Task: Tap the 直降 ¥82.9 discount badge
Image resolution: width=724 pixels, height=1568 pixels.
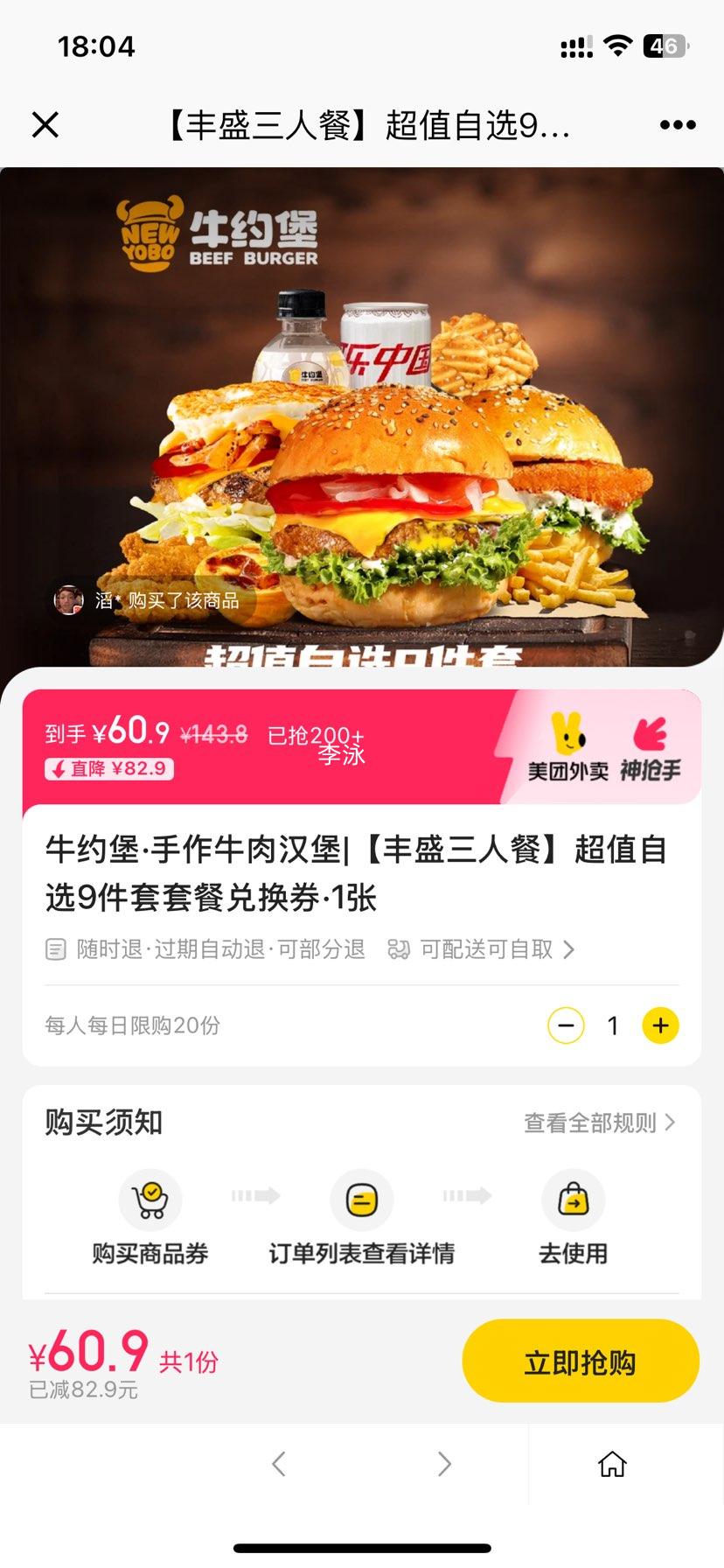Action: point(108,769)
